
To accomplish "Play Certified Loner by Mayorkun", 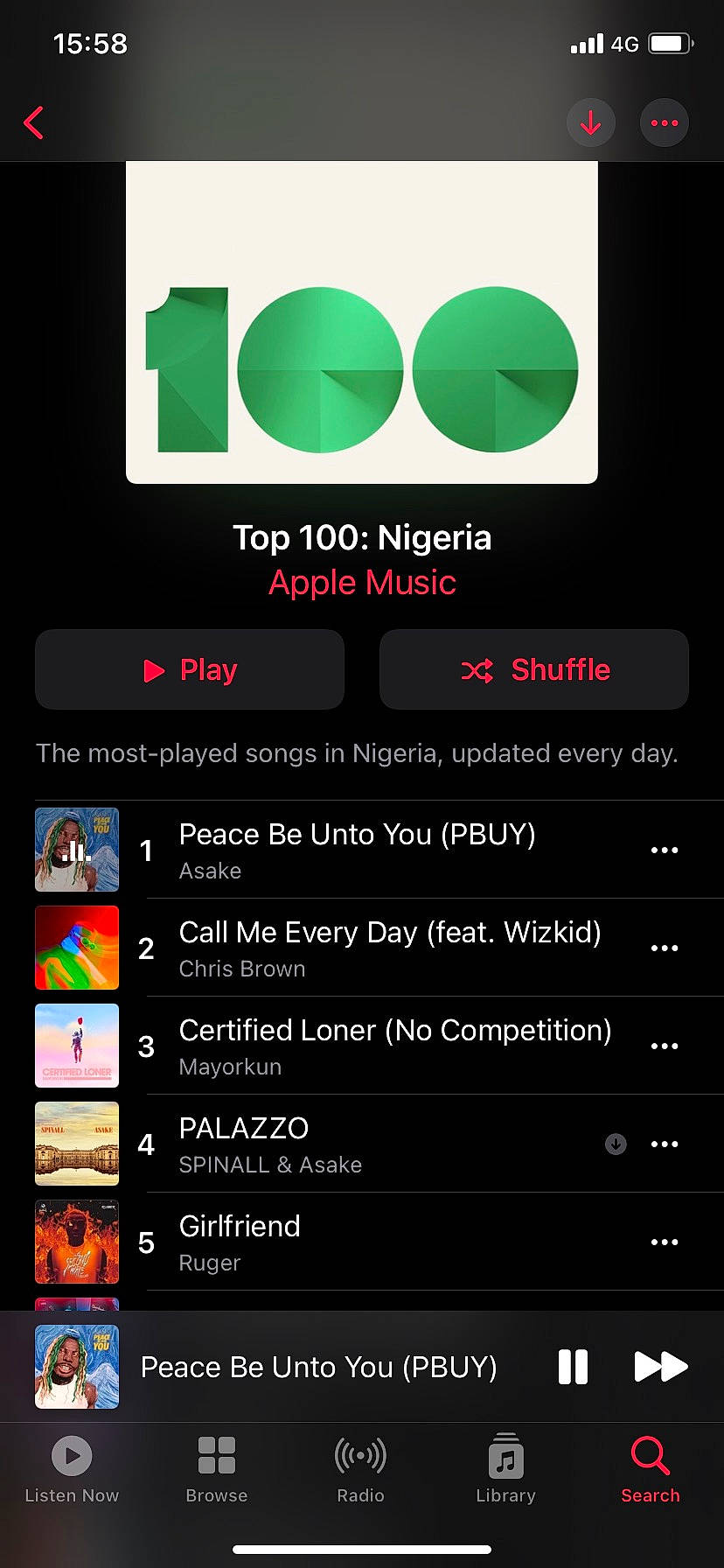I will (393, 1046).
